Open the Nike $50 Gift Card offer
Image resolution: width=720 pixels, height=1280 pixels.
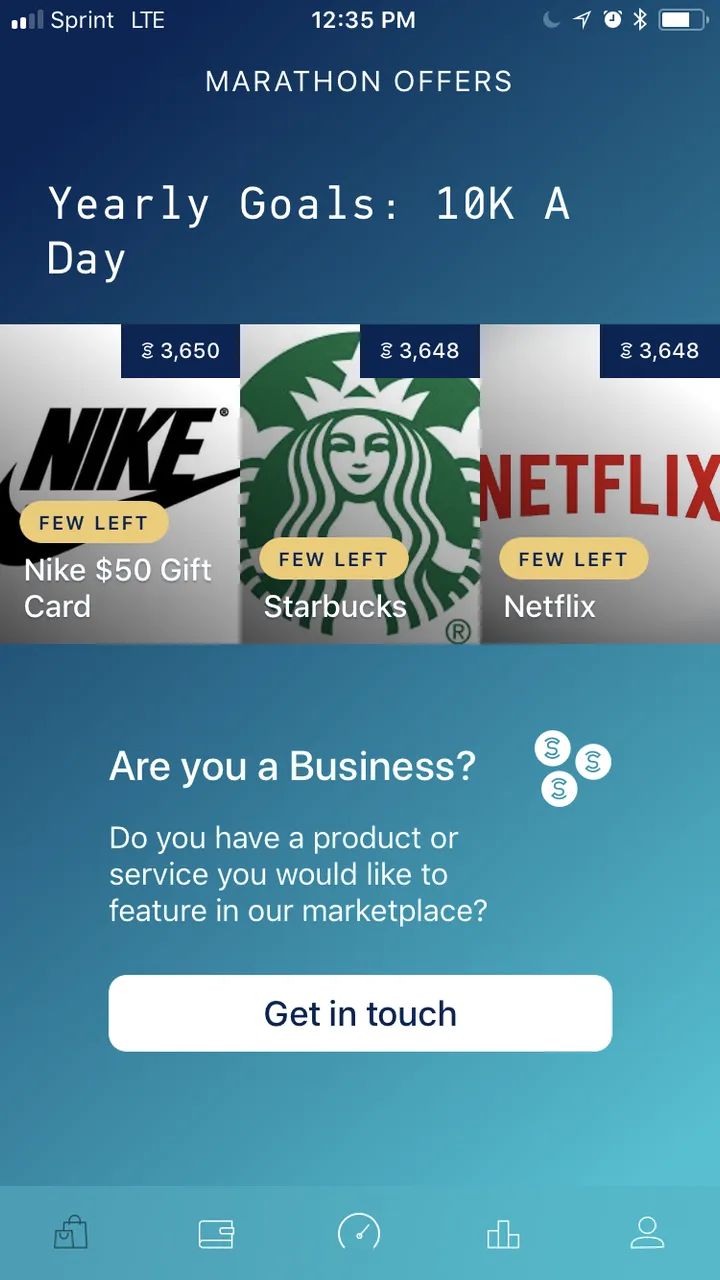pyautogui.click(x=120, y=484)
